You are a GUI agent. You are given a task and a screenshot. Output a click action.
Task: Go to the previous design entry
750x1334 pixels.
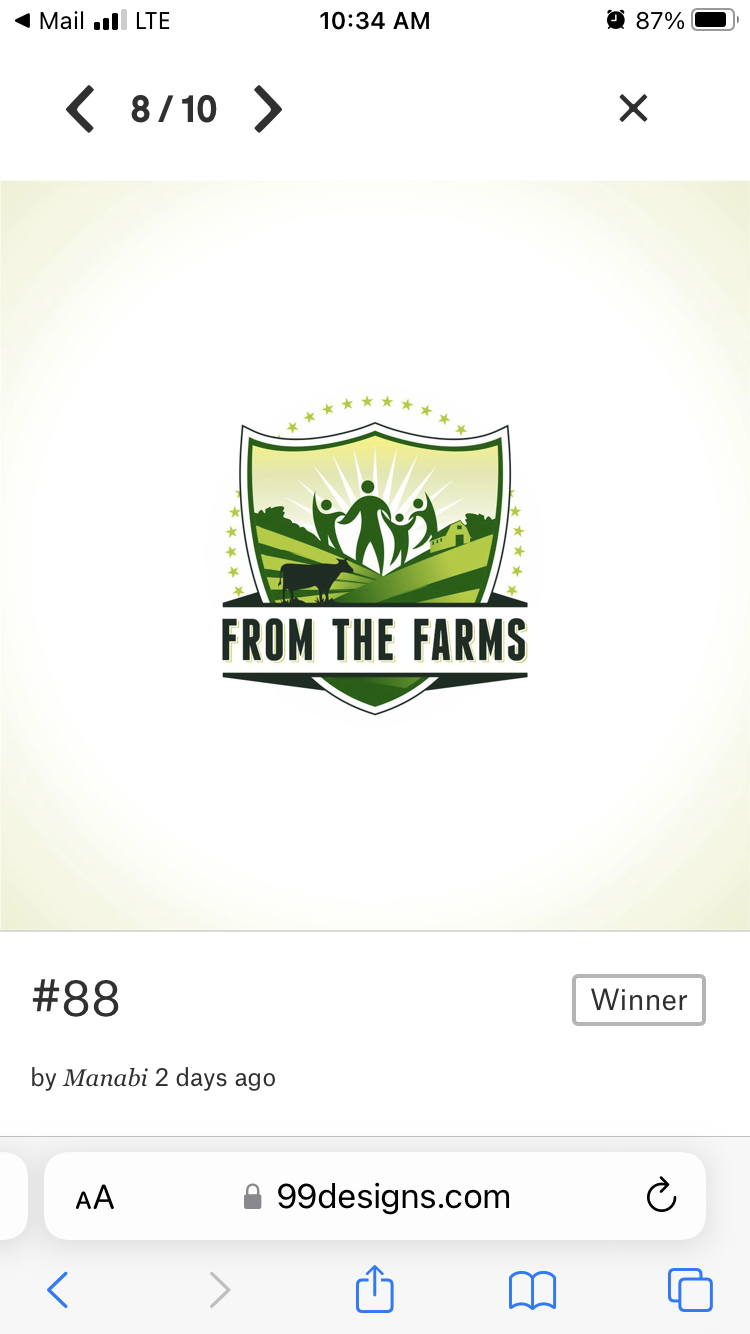tap(80, 108)
